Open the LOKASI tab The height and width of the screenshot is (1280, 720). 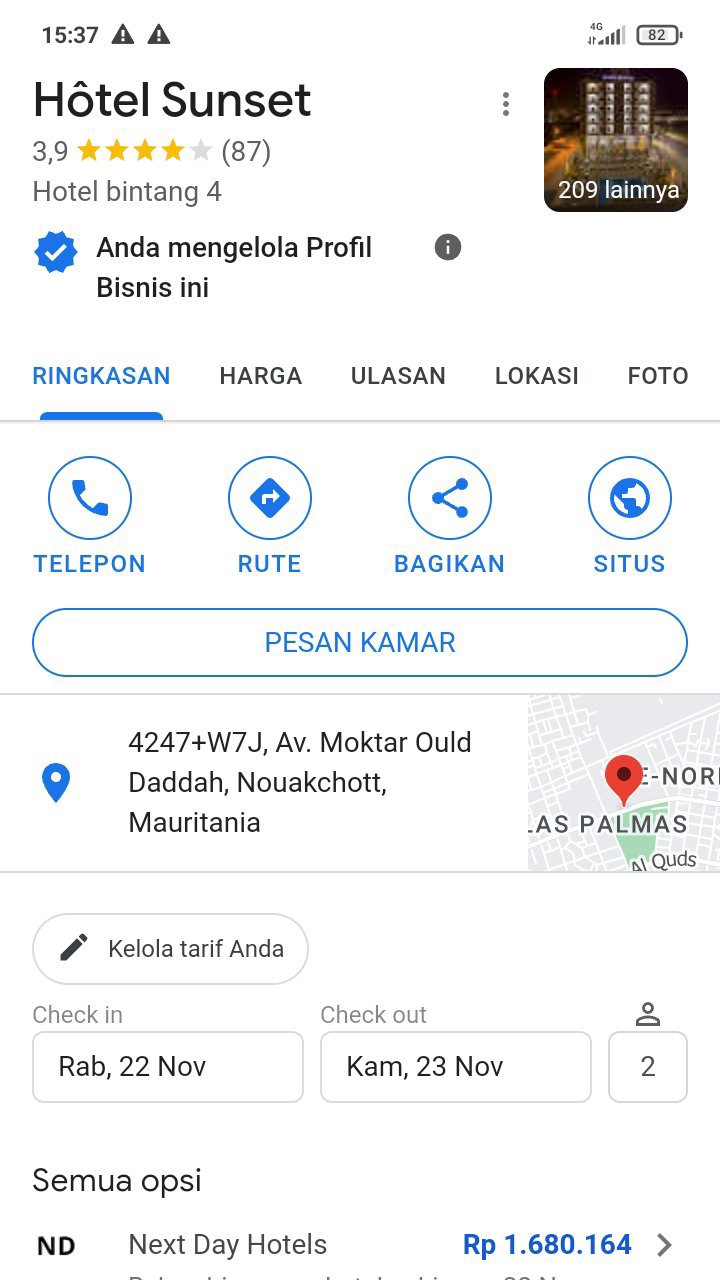pyautogui.click(x=537, y=376)
